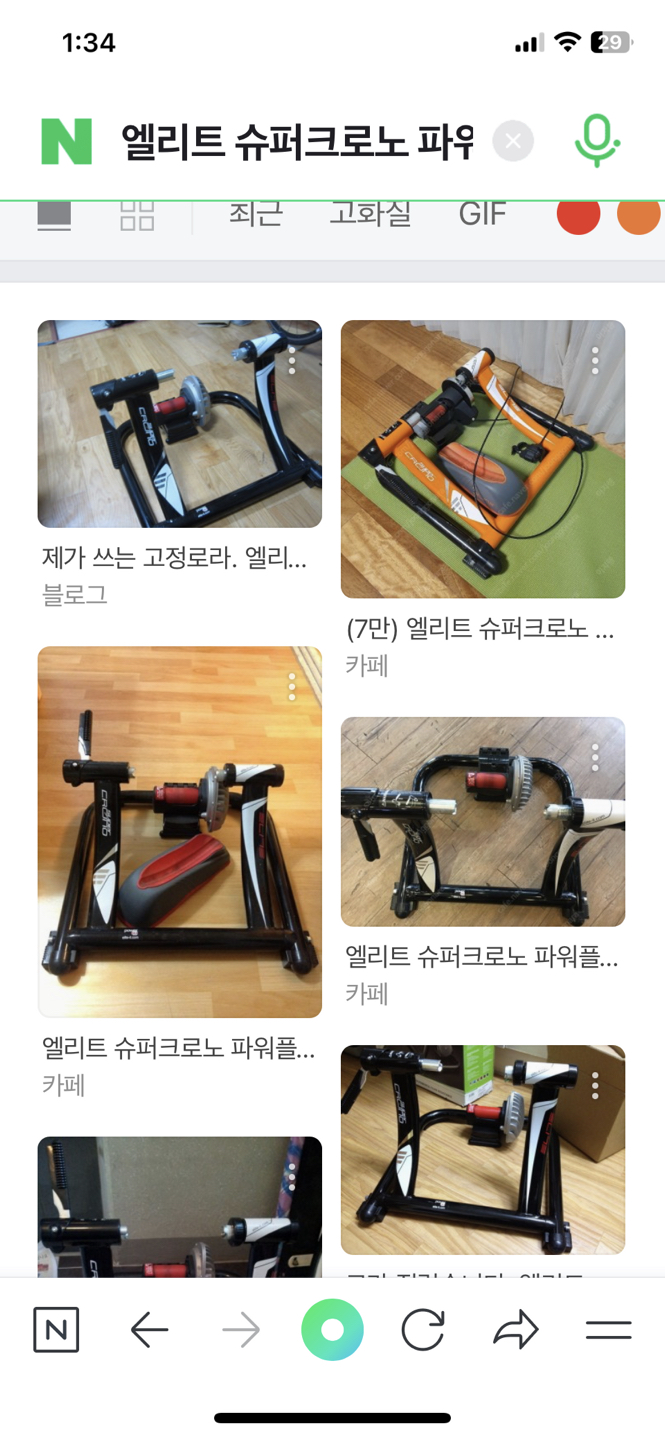Clear the search text with the X button

(x=513, y=142)
